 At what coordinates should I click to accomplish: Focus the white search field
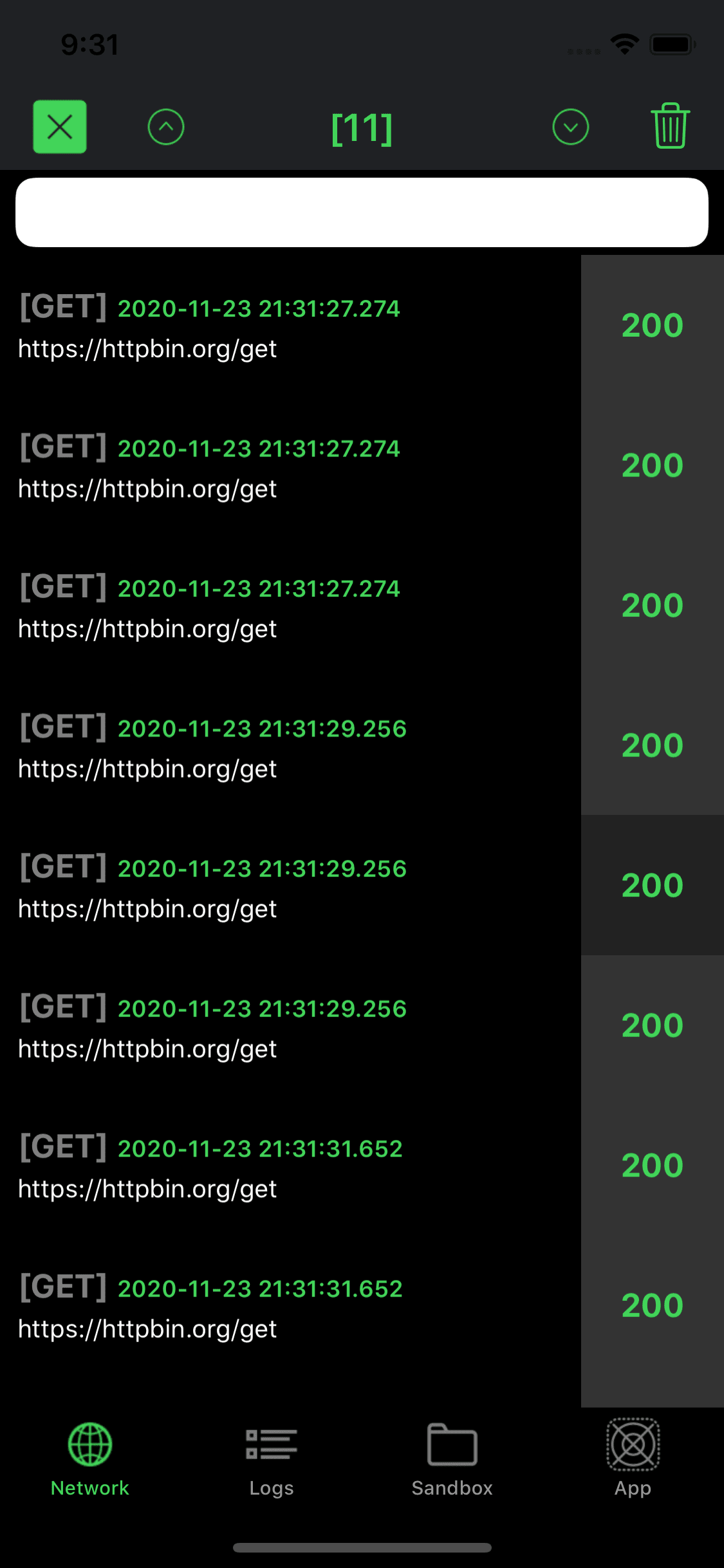[362, 212]
